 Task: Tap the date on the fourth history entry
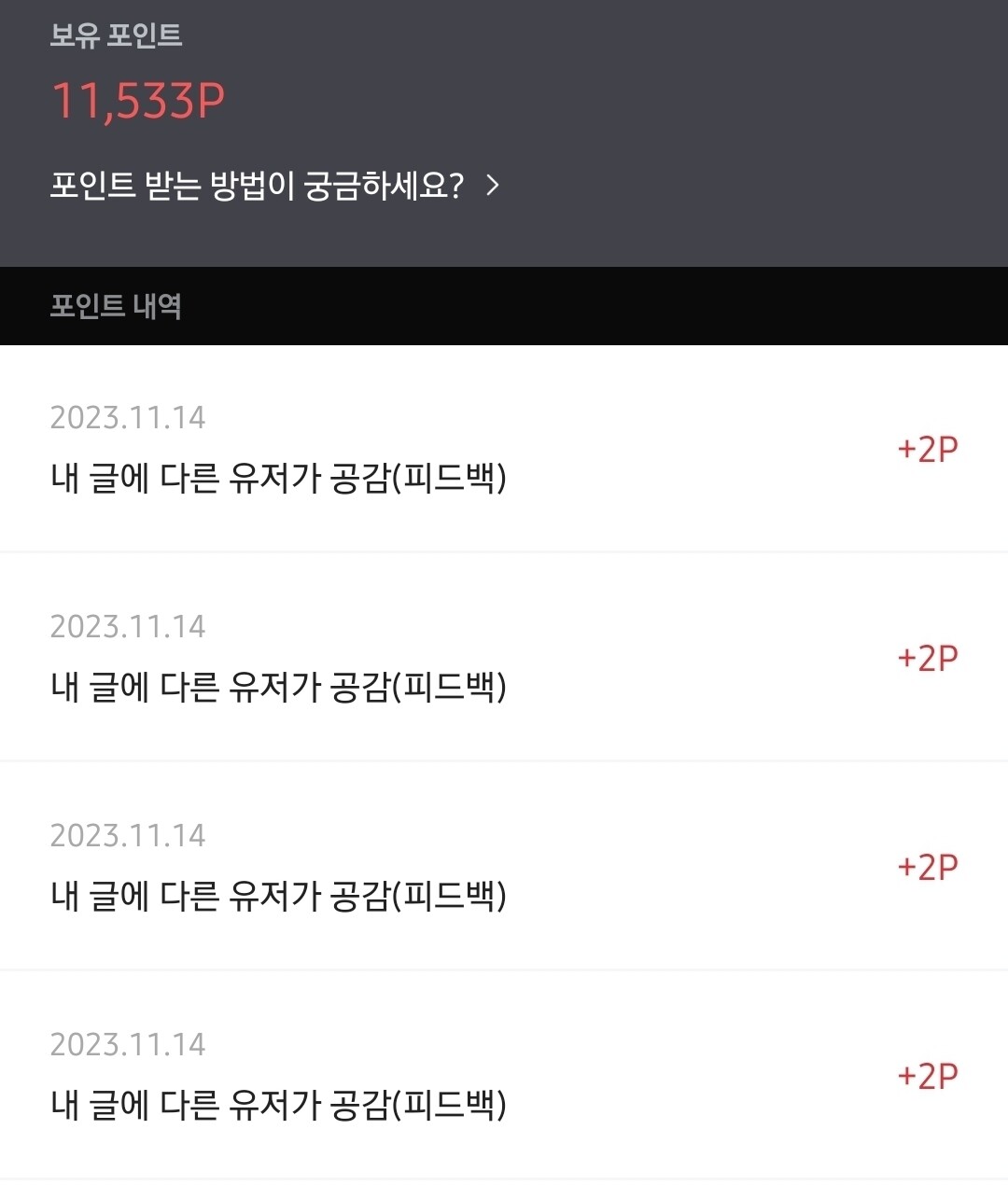[128, 1046]
